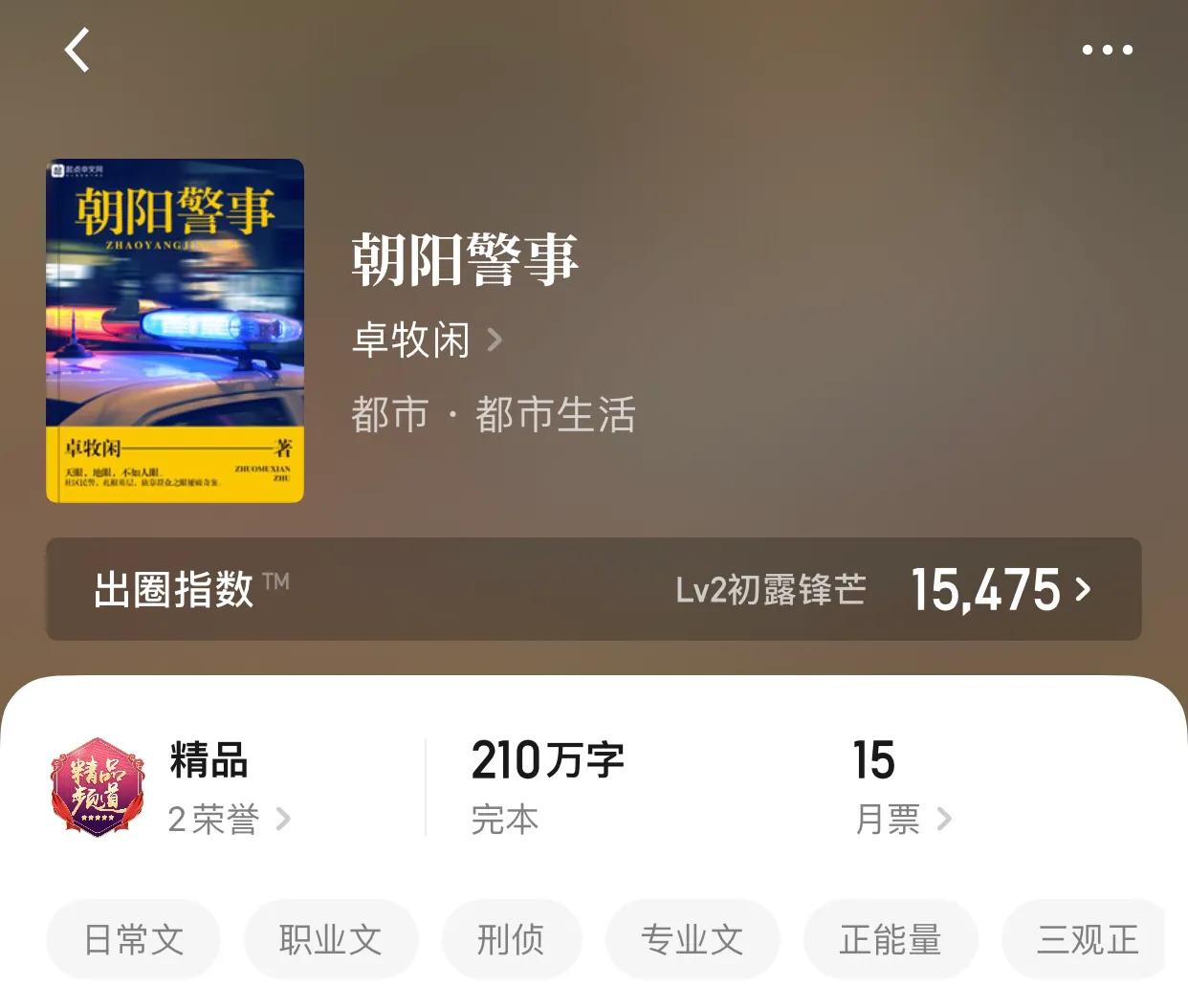Tap the 三观正 tag chip

[x=1087, y=939]
